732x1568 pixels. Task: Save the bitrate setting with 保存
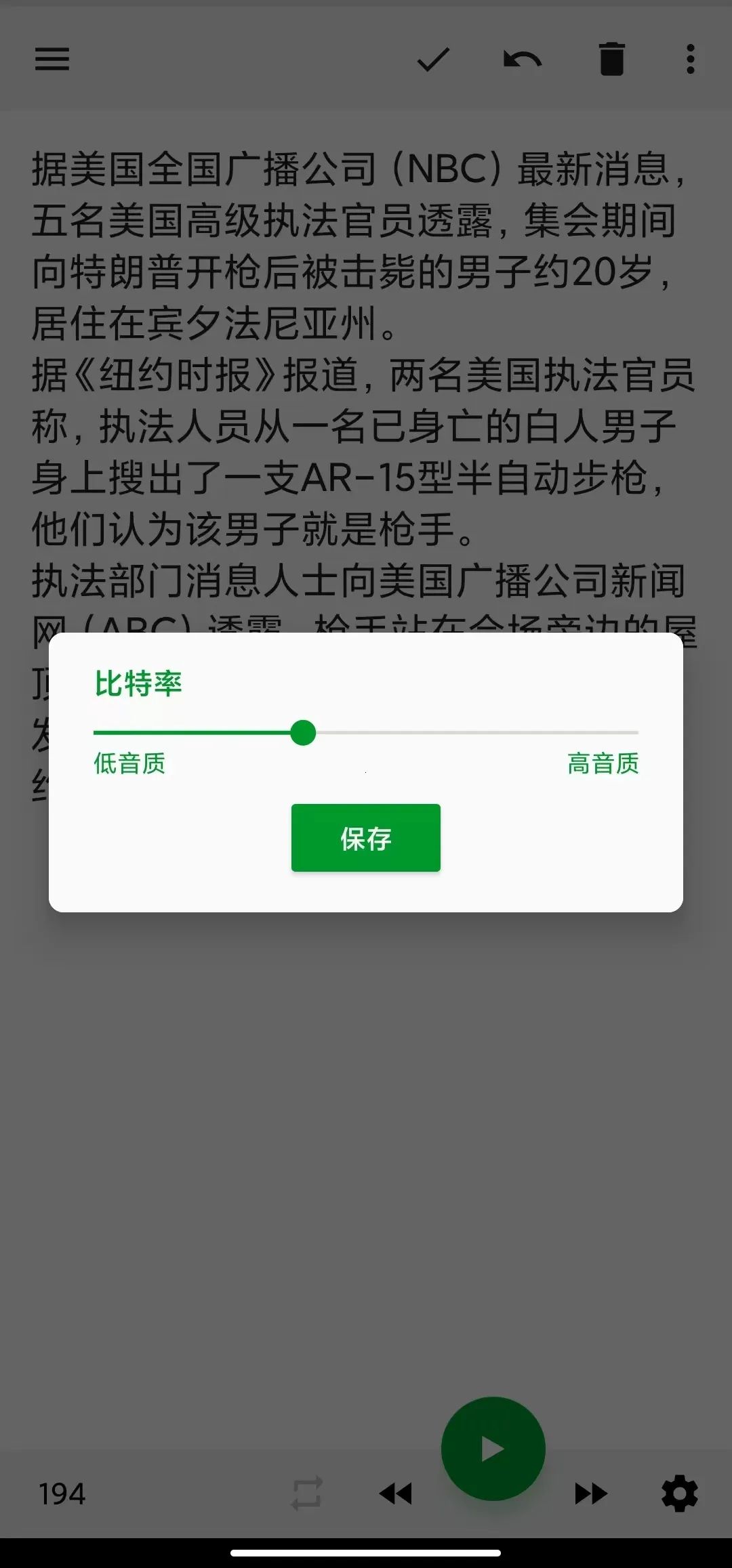366,838
